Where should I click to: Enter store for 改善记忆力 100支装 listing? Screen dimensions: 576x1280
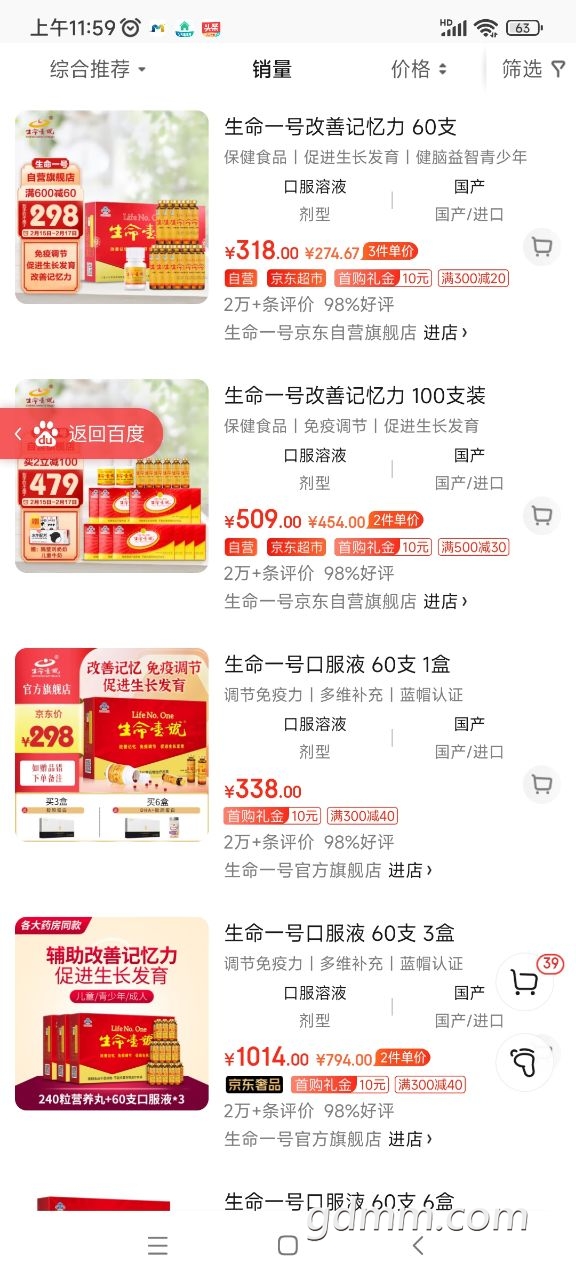click(445, 601)
